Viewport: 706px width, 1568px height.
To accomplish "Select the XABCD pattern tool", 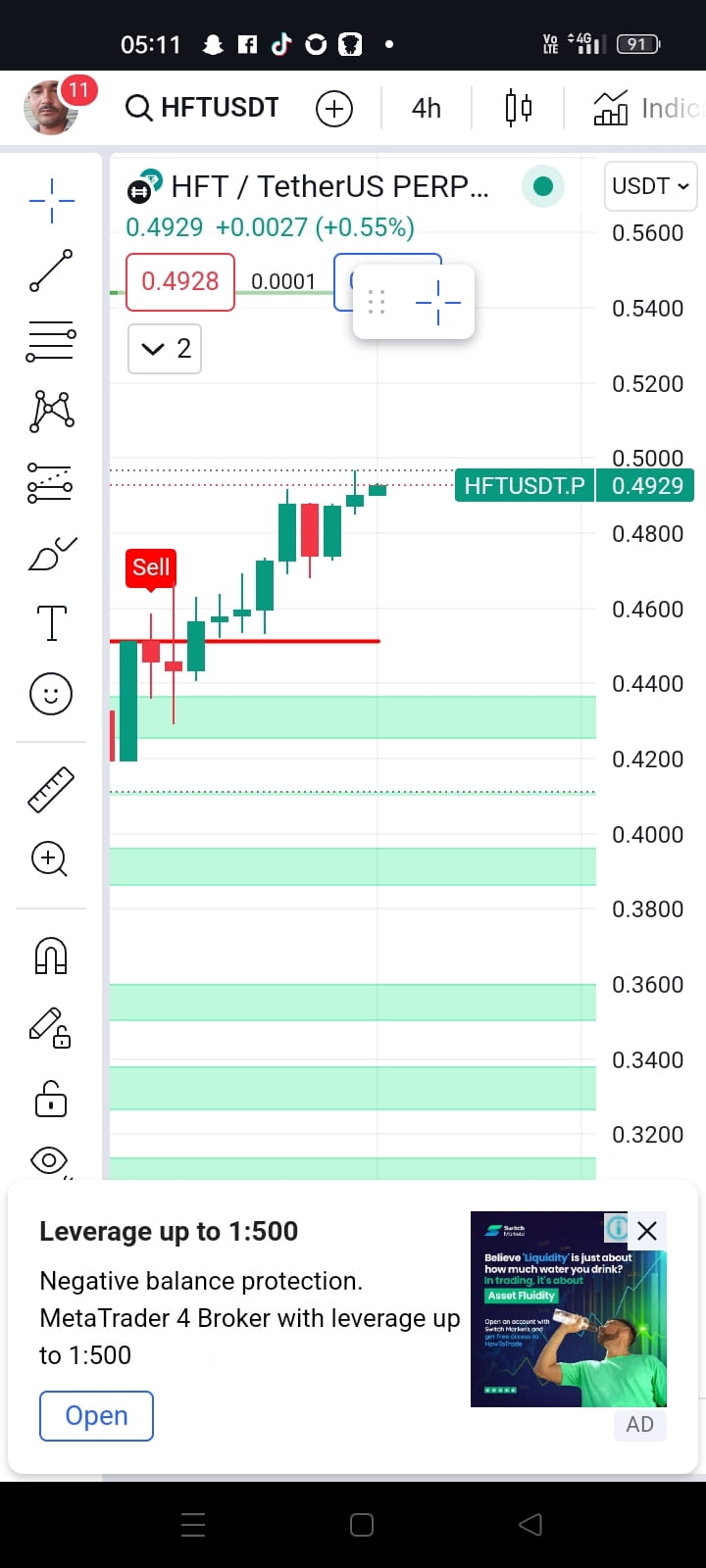I will pyautogui.click(x=50, y=411).
